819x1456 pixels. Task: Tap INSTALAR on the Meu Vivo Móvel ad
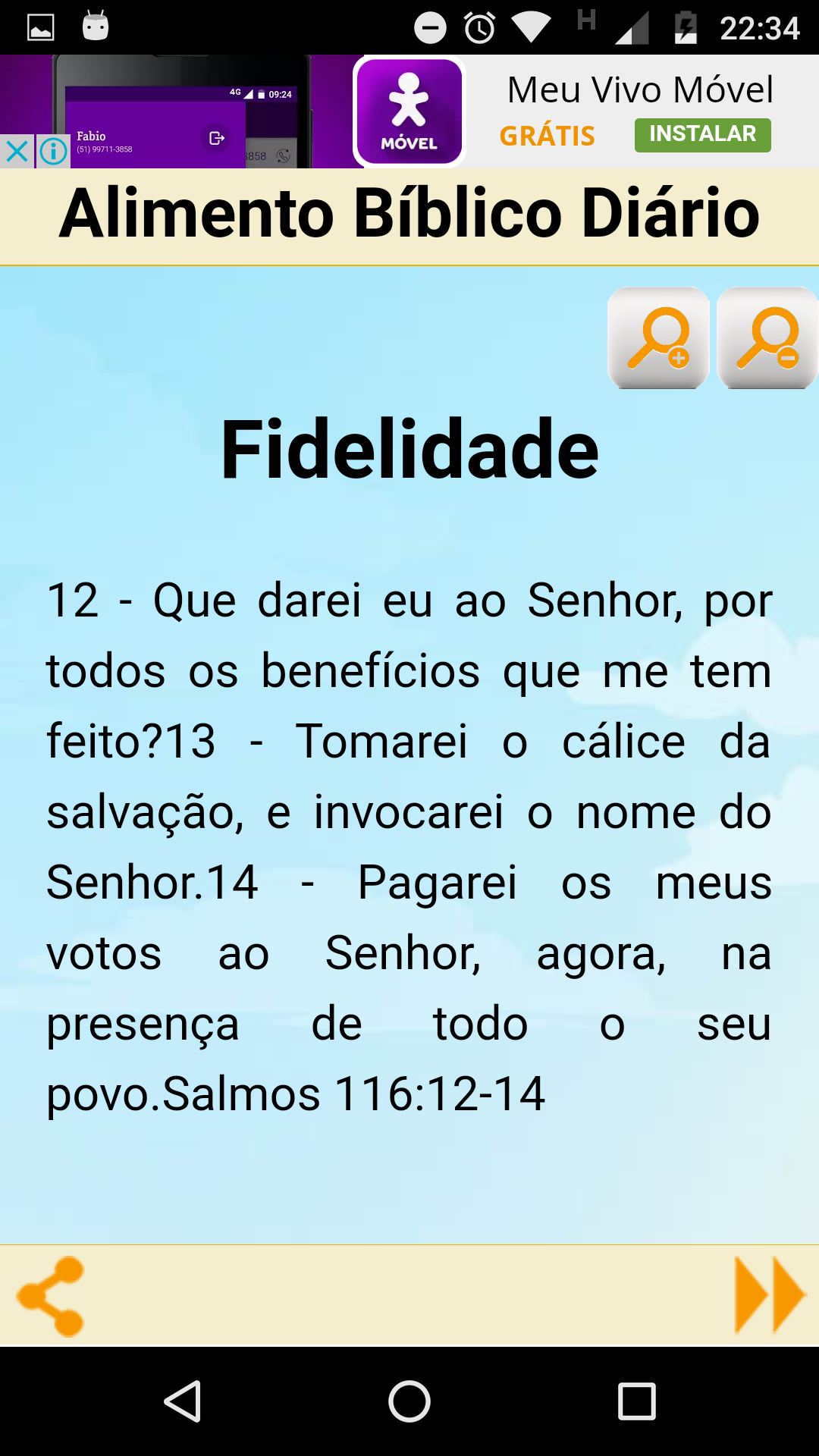(702, 135)
